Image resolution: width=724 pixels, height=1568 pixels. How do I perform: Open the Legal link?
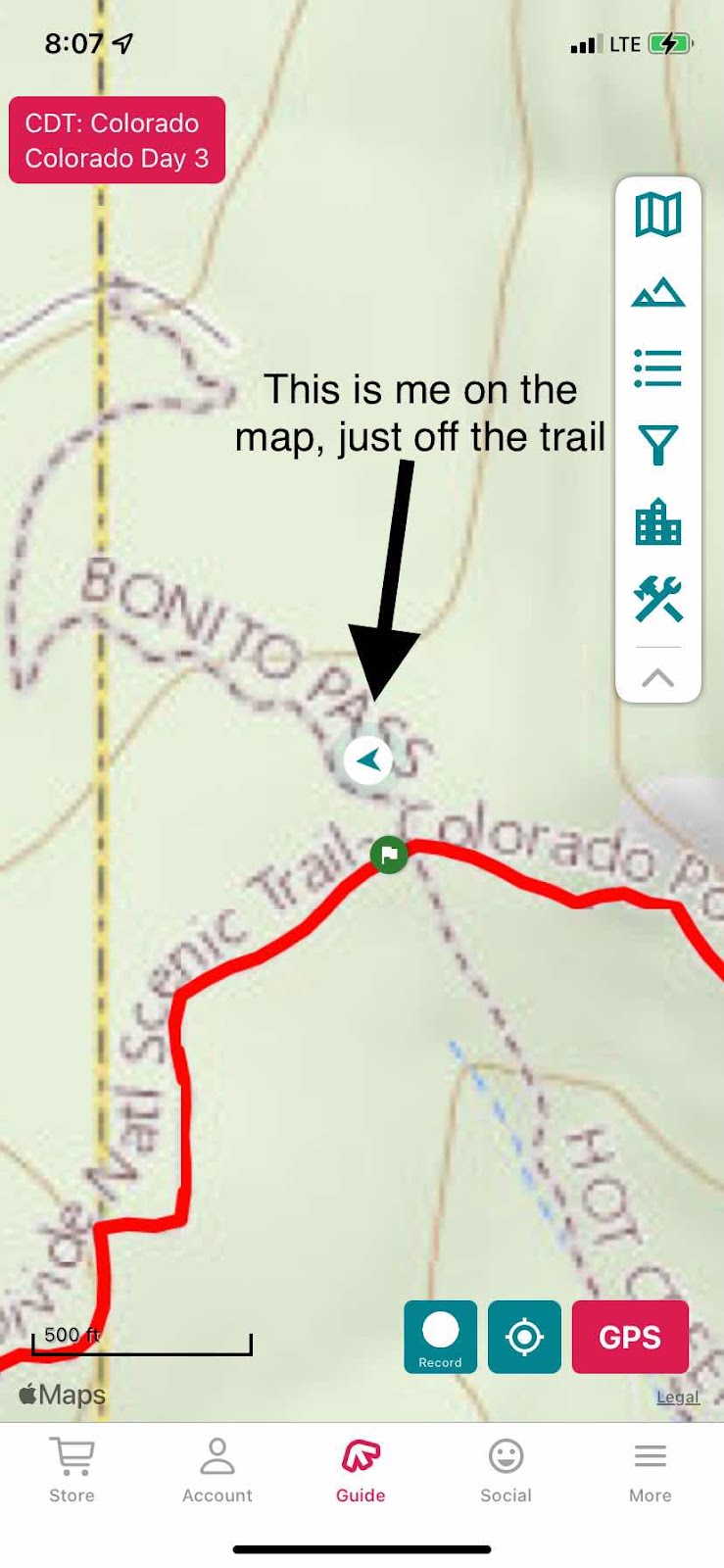click(x=678, y=1396)
